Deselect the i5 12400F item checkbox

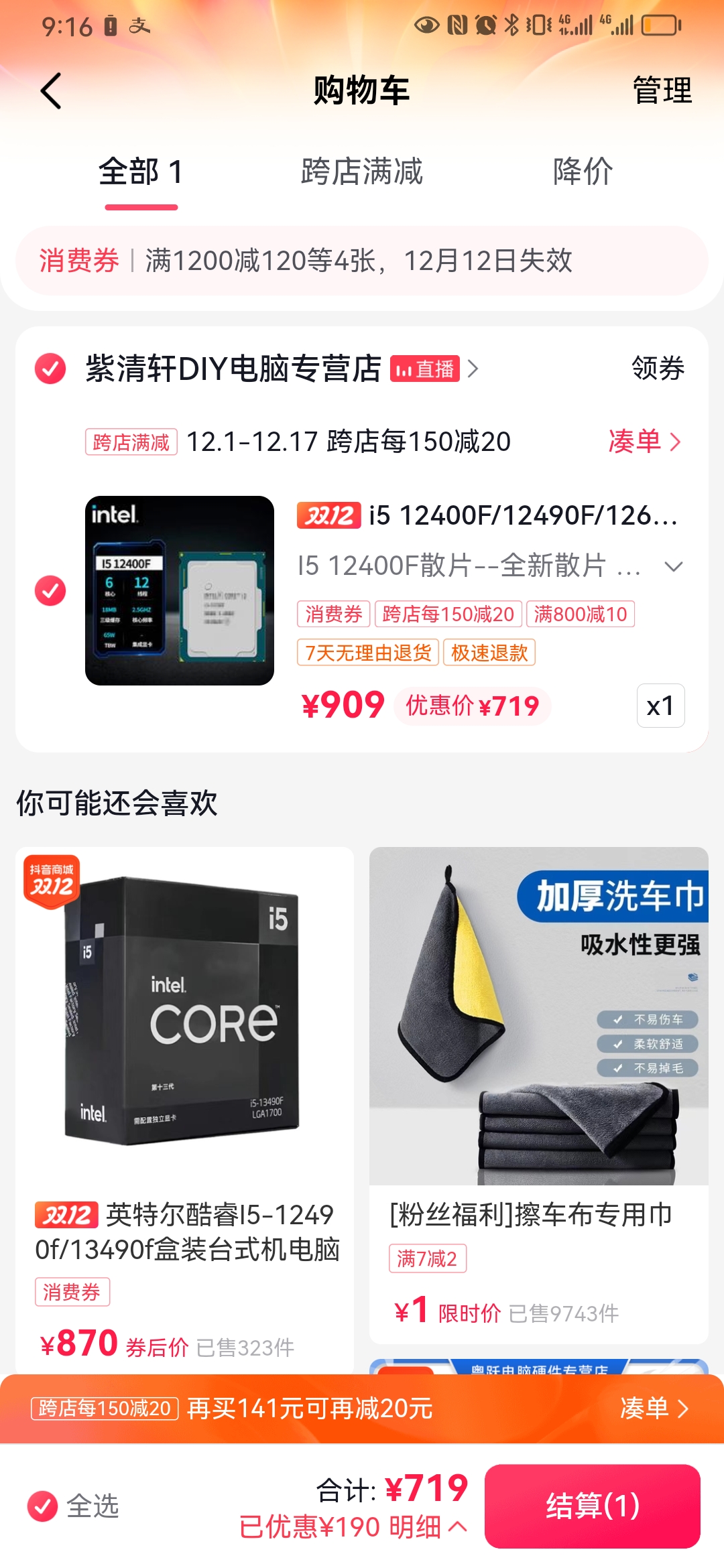click(50, 590)
